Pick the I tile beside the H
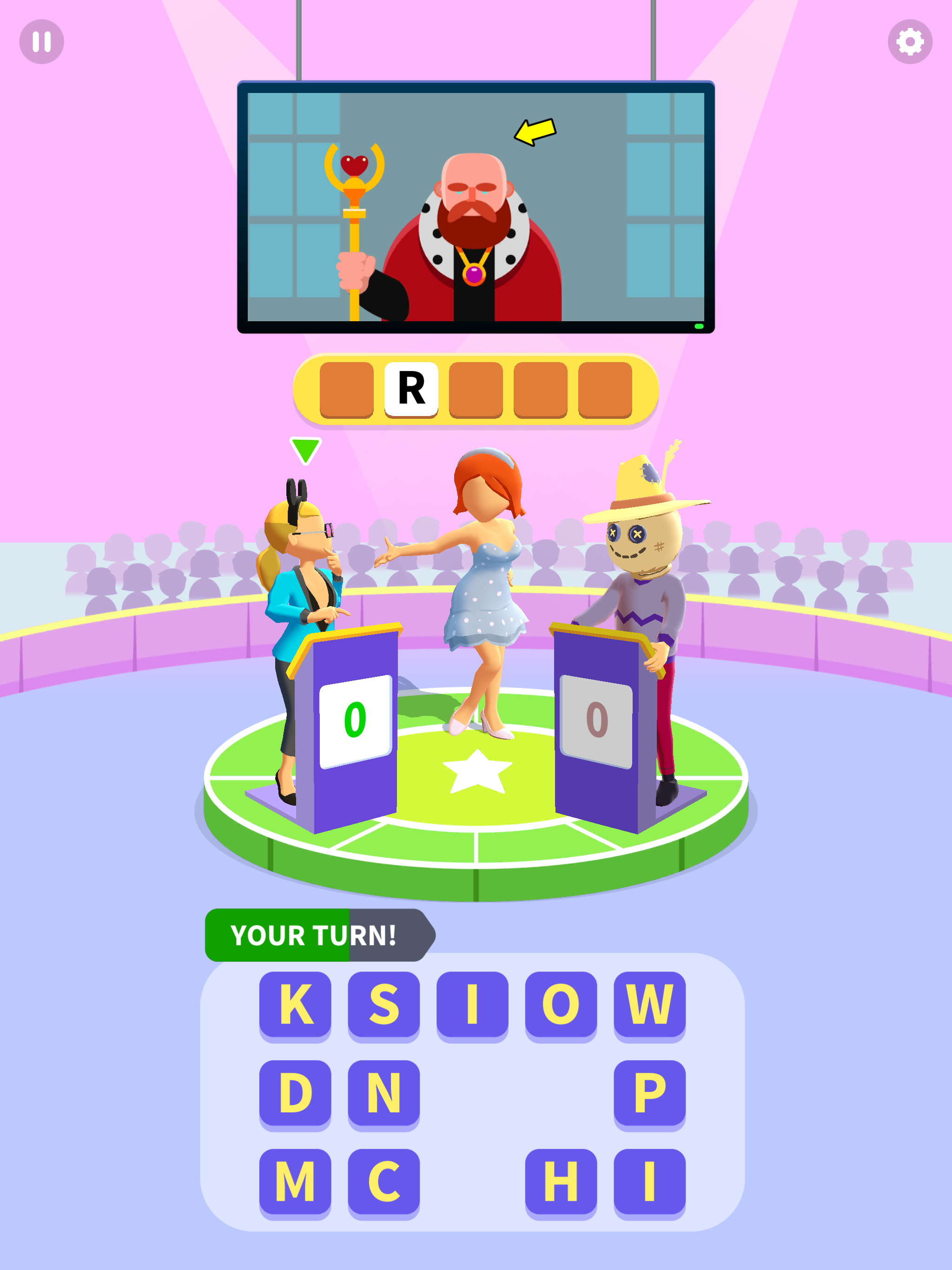952x1270 pixels. [649, 1181]
